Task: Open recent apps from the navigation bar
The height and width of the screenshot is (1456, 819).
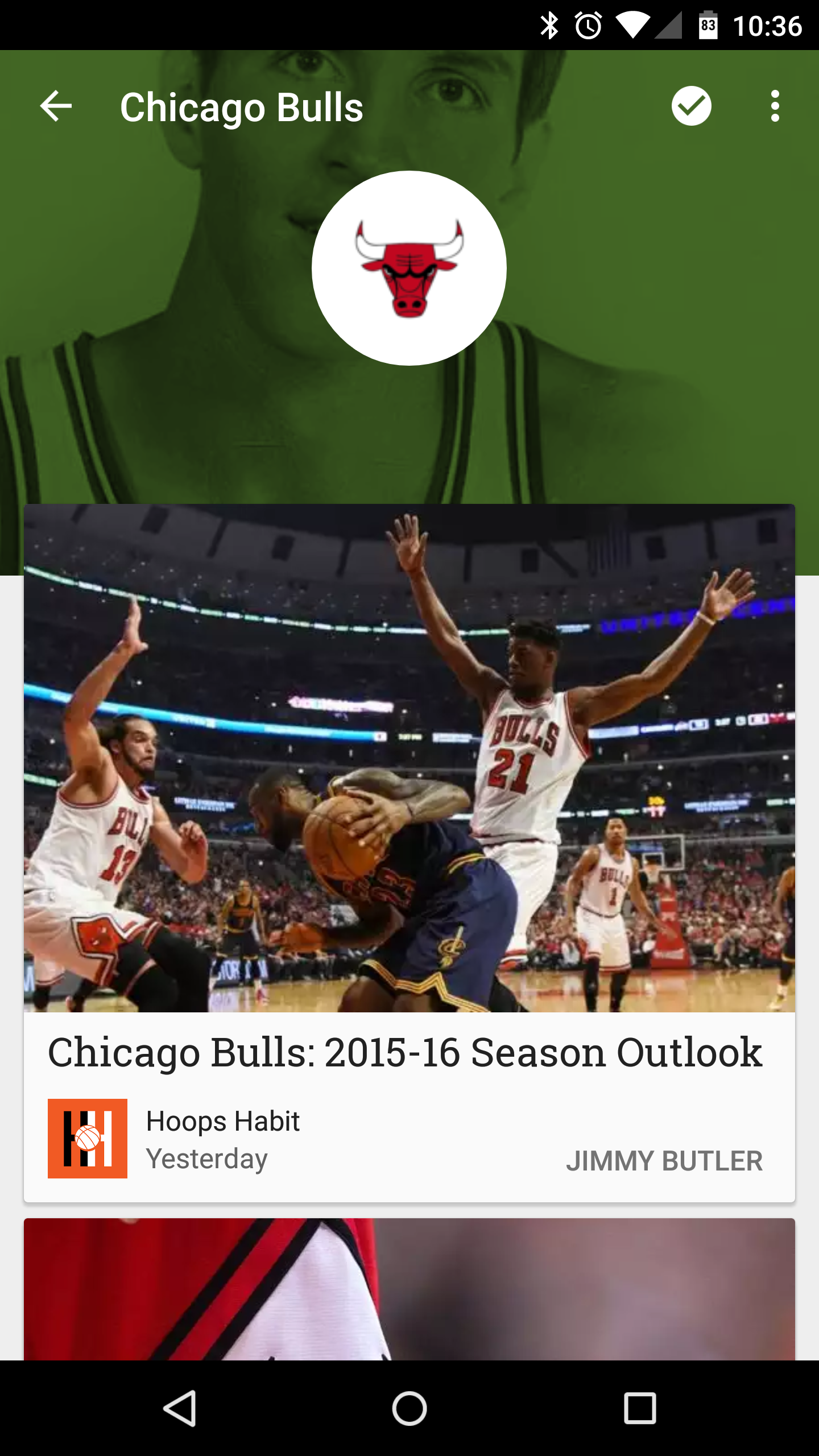Action: [x=640, y=1408]
